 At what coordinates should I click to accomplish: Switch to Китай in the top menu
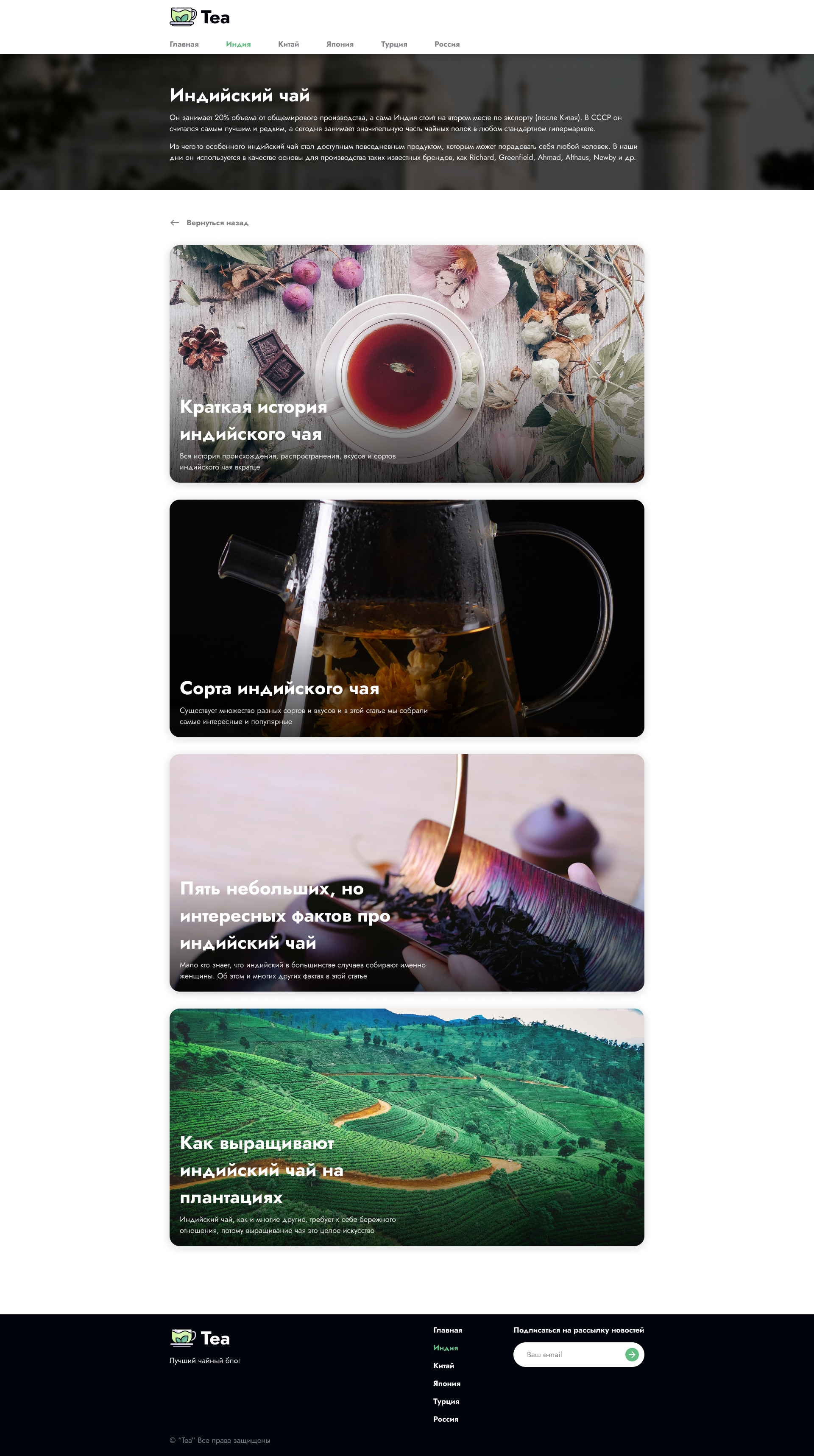pos(288,44)
